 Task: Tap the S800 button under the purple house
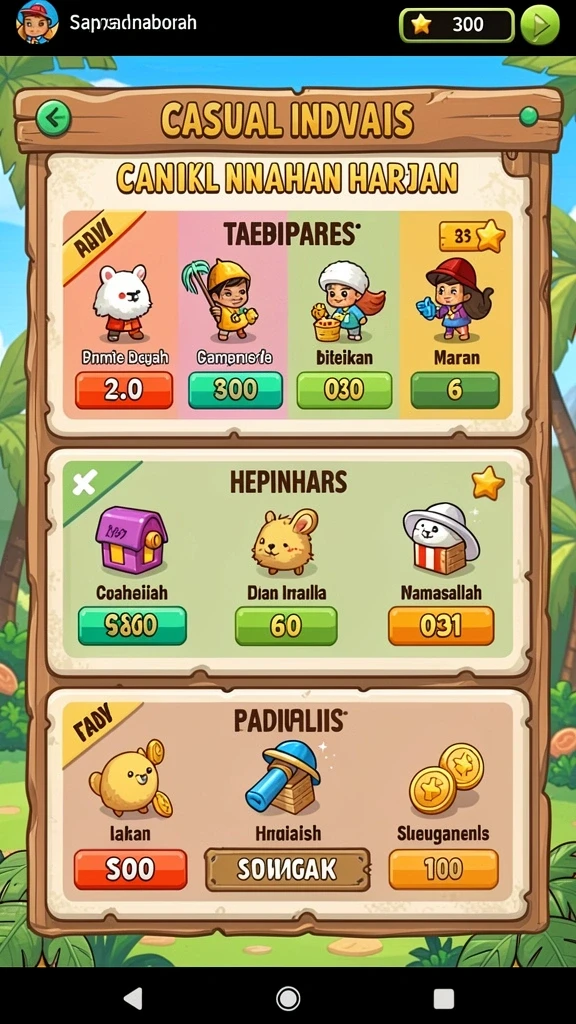click(x=132, y=626)
